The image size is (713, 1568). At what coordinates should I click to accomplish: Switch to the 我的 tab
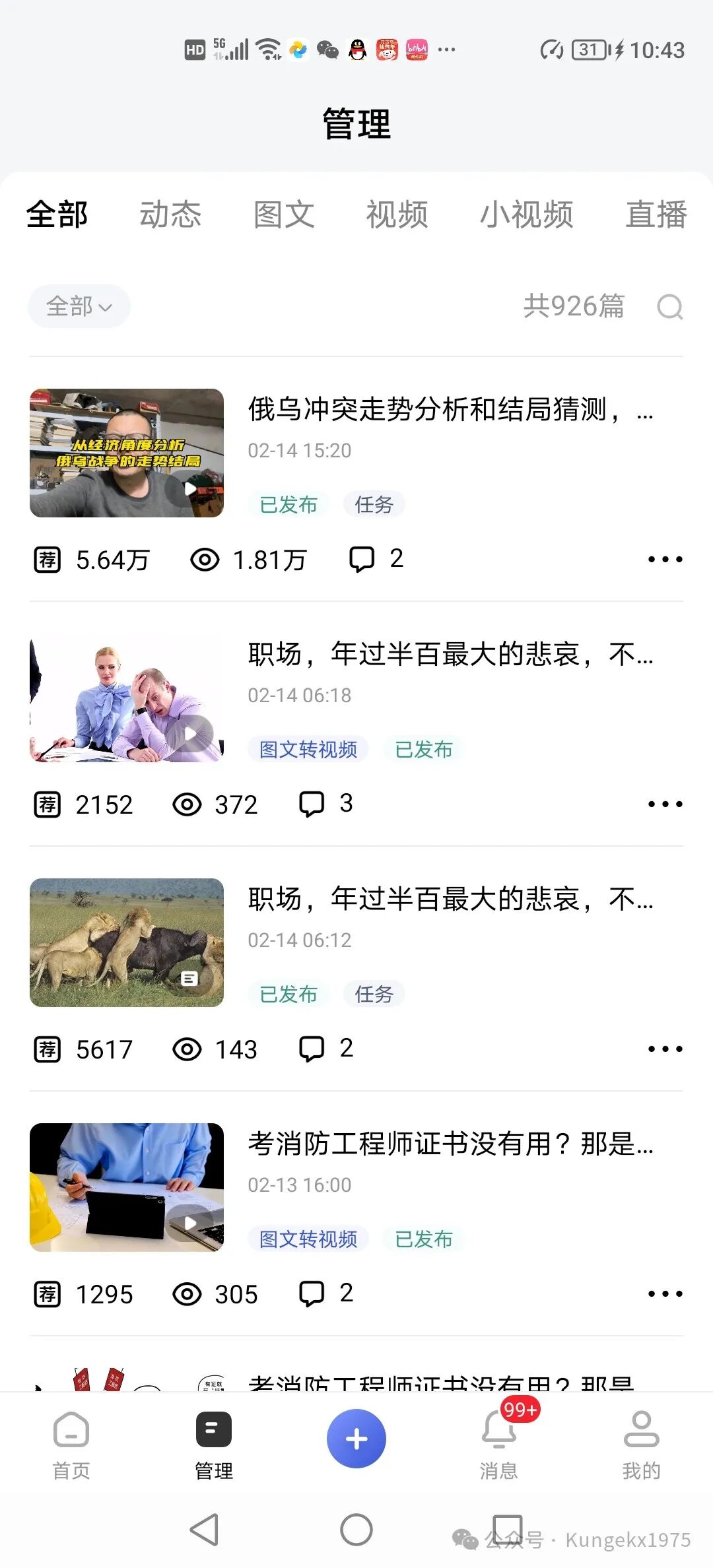pos(641,1444)
